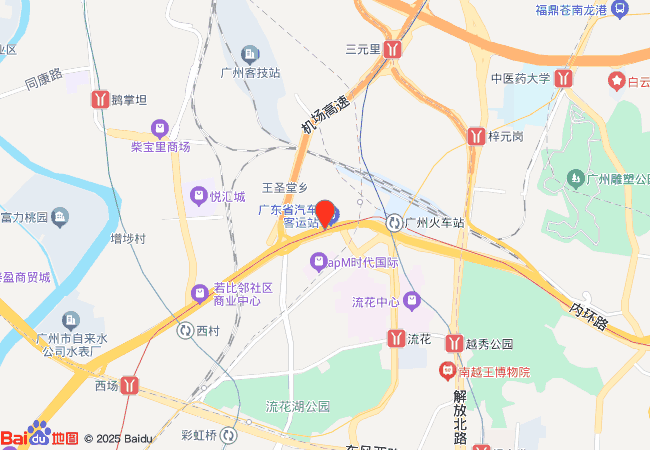The image size is (650, 450).
Task: Open the 柴宝里商场 shopping marker
Action: pos(160,129)
